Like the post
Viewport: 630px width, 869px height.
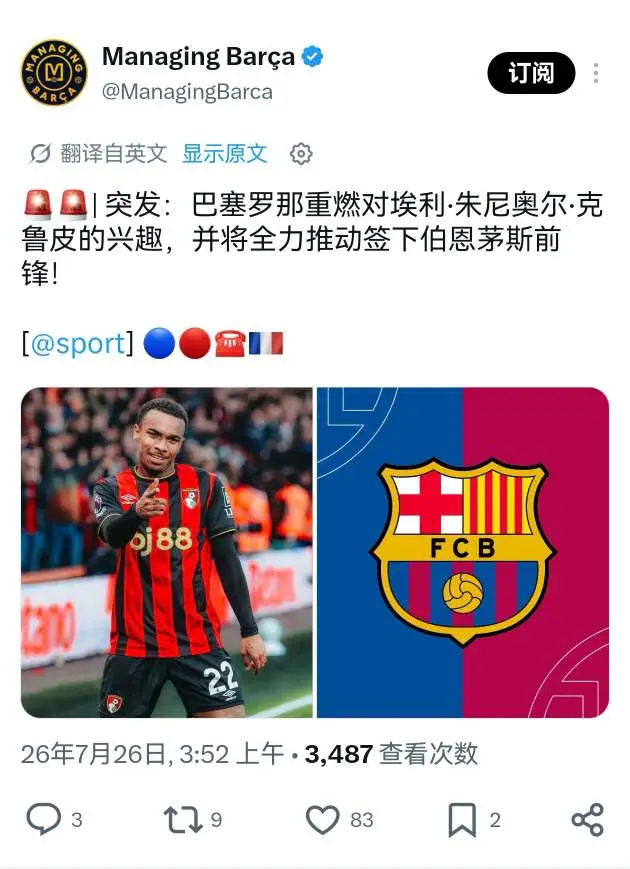[322, 820]
